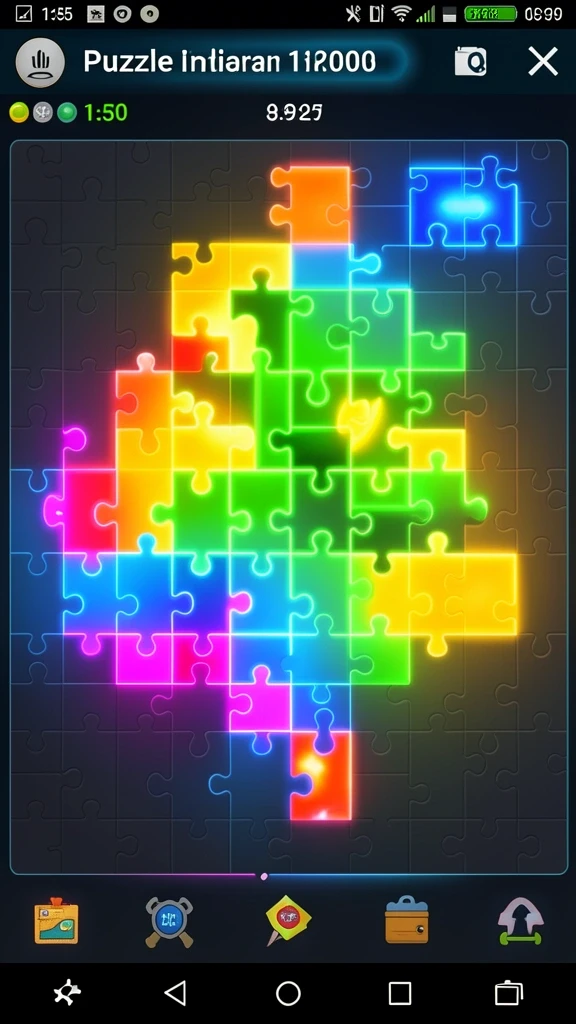Viewport: 576px width, 1024px height.
Task: Tap the upward arrow tool icon
Action: tap(520, 921)
